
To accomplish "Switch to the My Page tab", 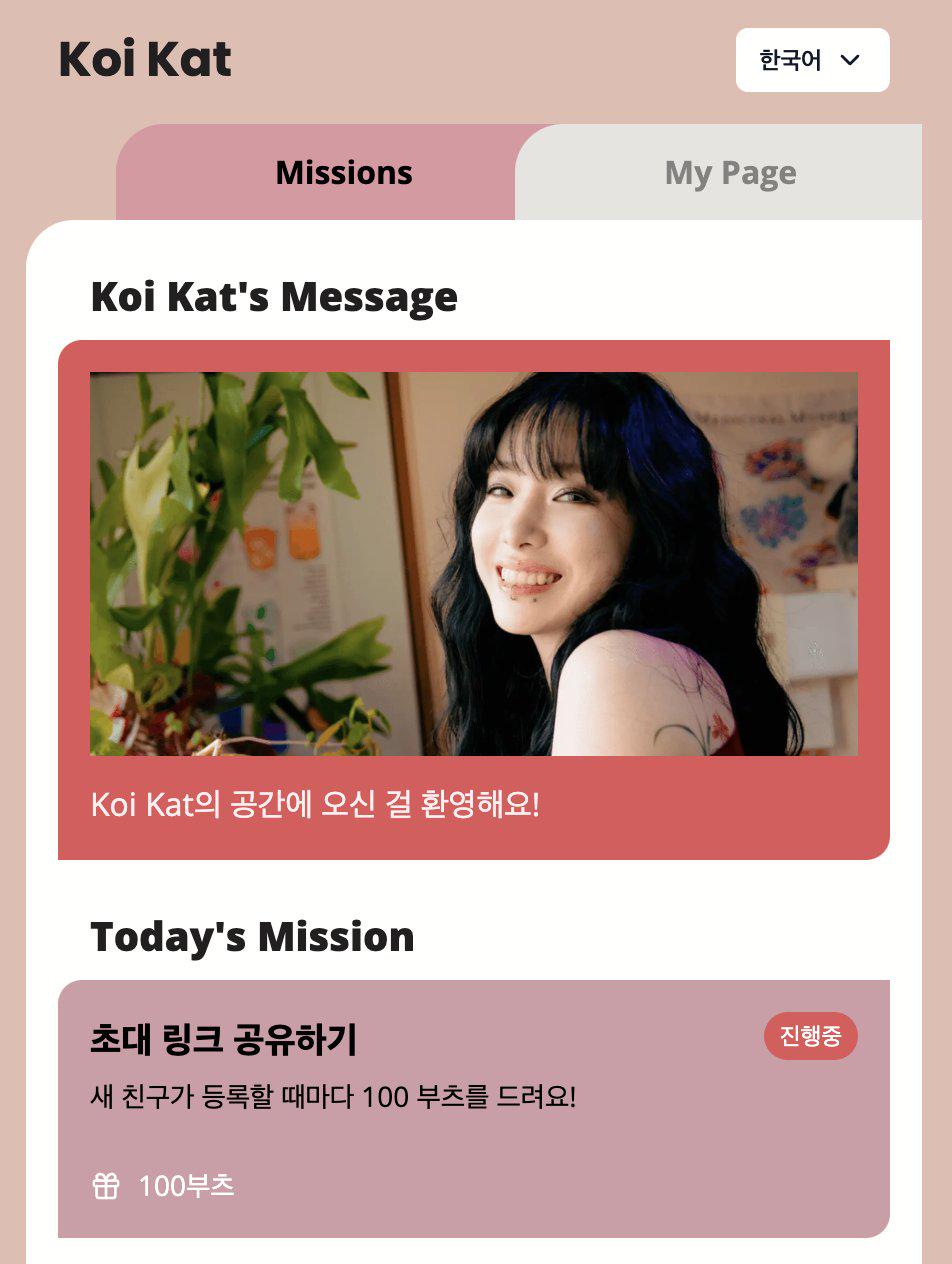I will [x=730, y=173].
